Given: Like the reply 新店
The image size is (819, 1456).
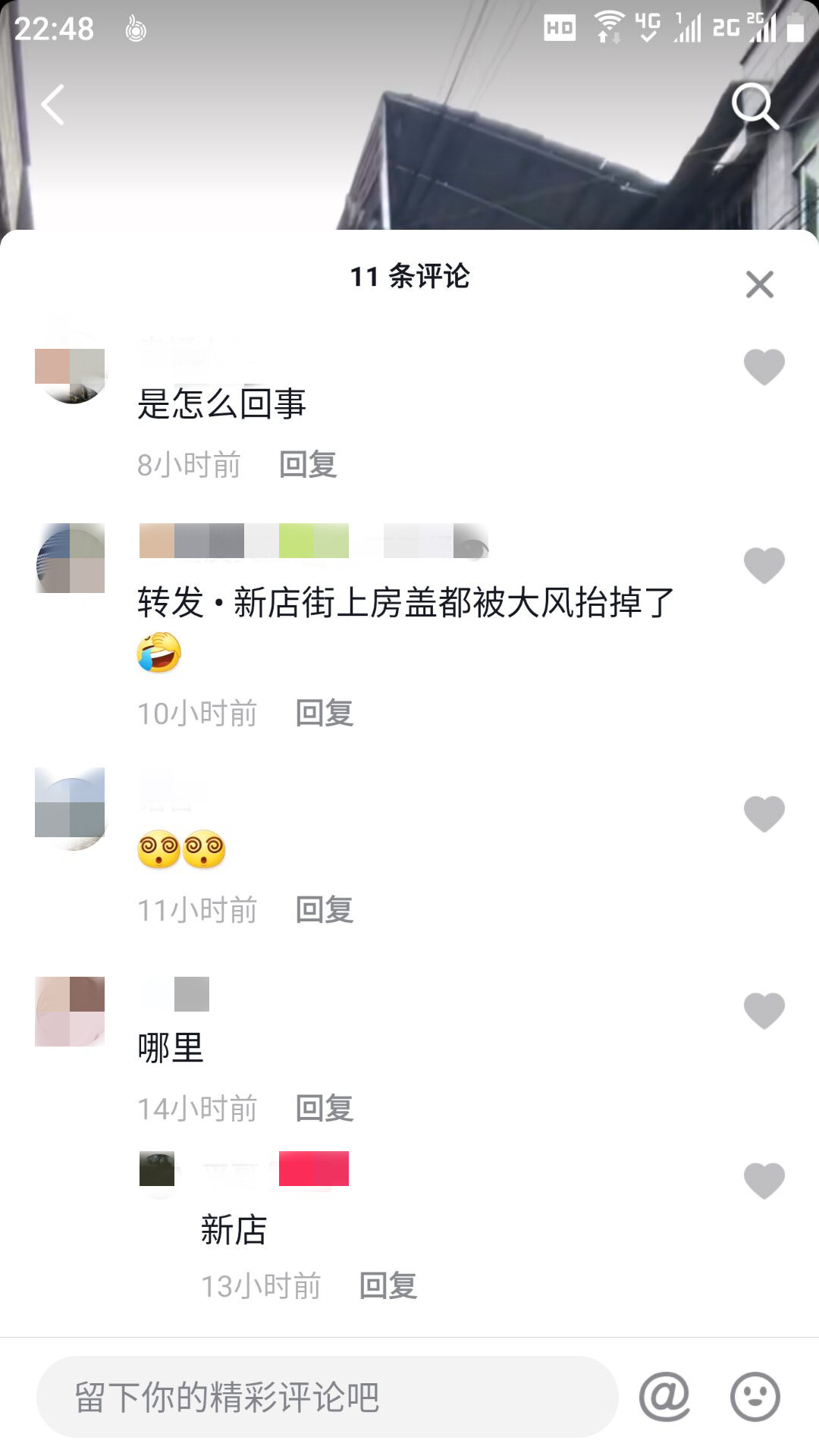Looking at the screenshot, I should (x=764, y=1181).
